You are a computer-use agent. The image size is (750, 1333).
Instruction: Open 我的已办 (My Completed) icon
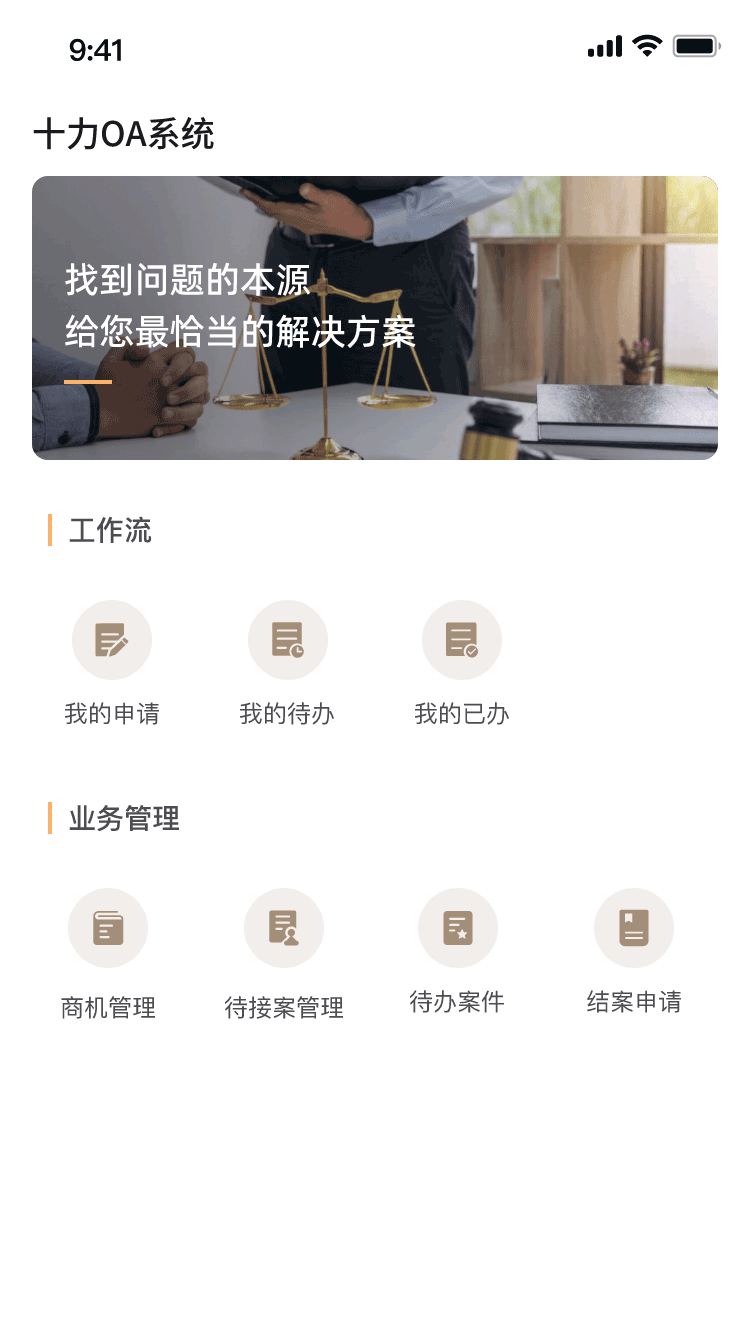pos(461,639)
